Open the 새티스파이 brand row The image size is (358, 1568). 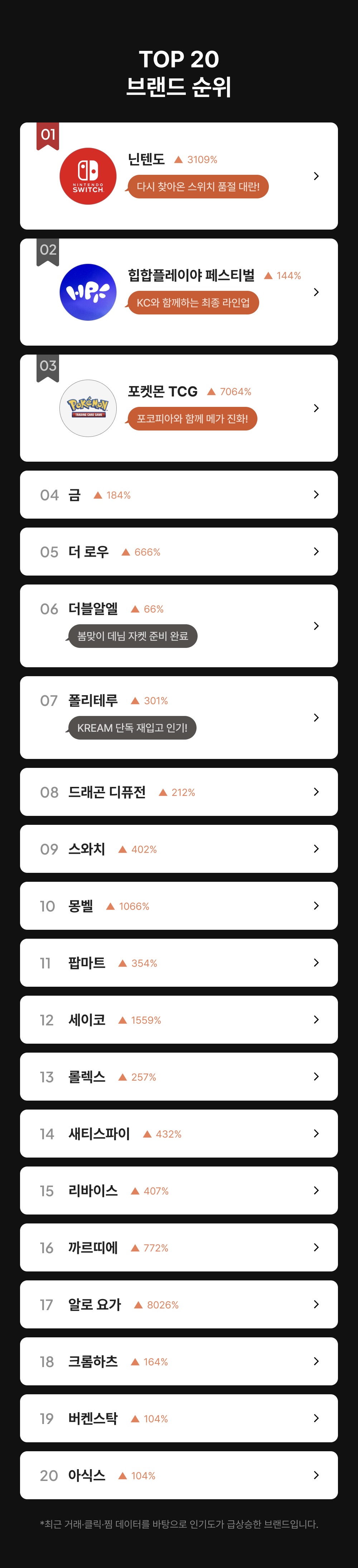tap(178, 1134)
